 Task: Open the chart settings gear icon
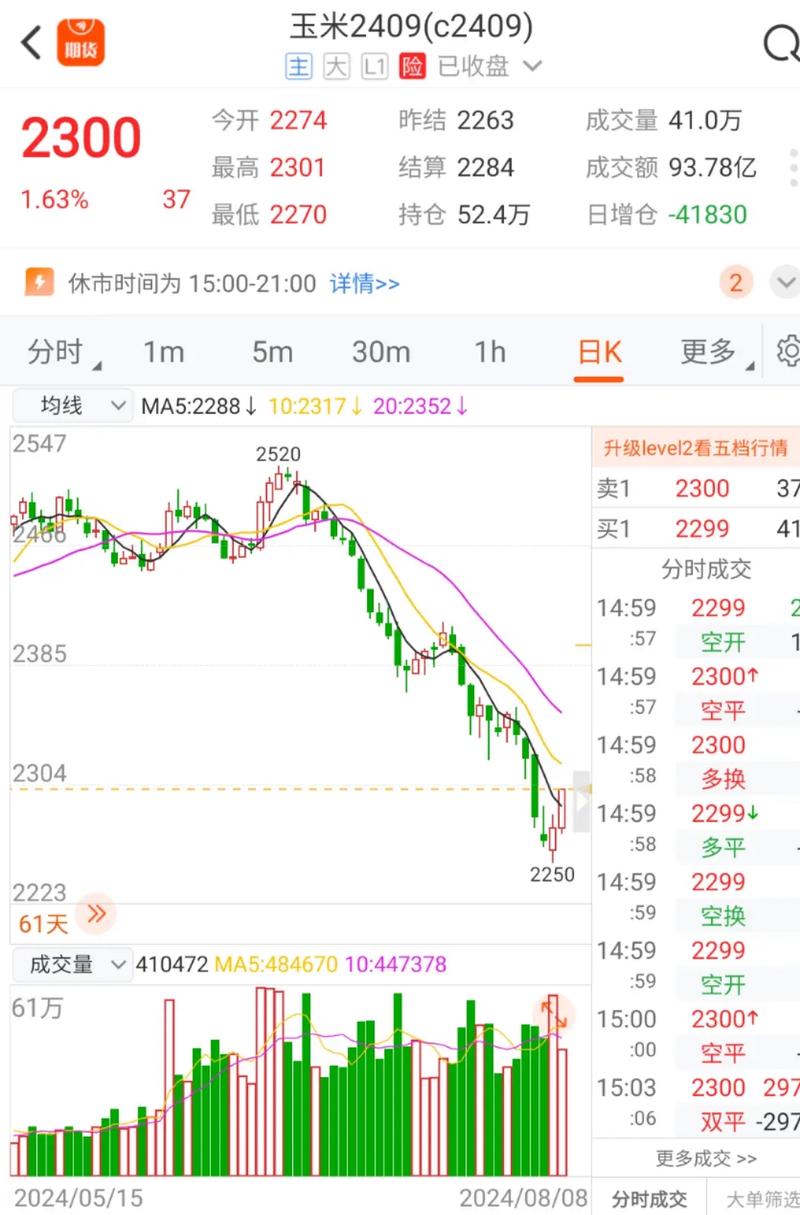[788, 352]
